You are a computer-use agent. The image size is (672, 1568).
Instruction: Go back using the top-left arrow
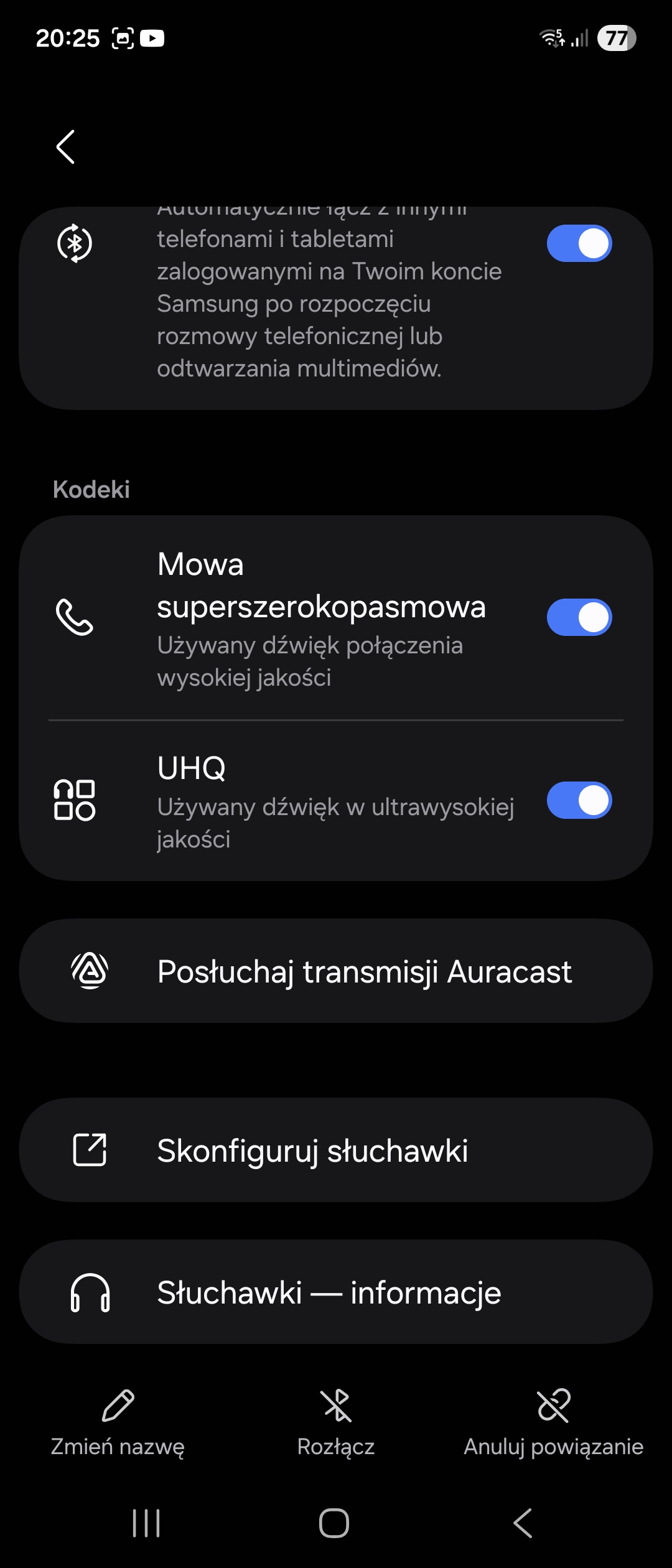[x=65, y=147]
